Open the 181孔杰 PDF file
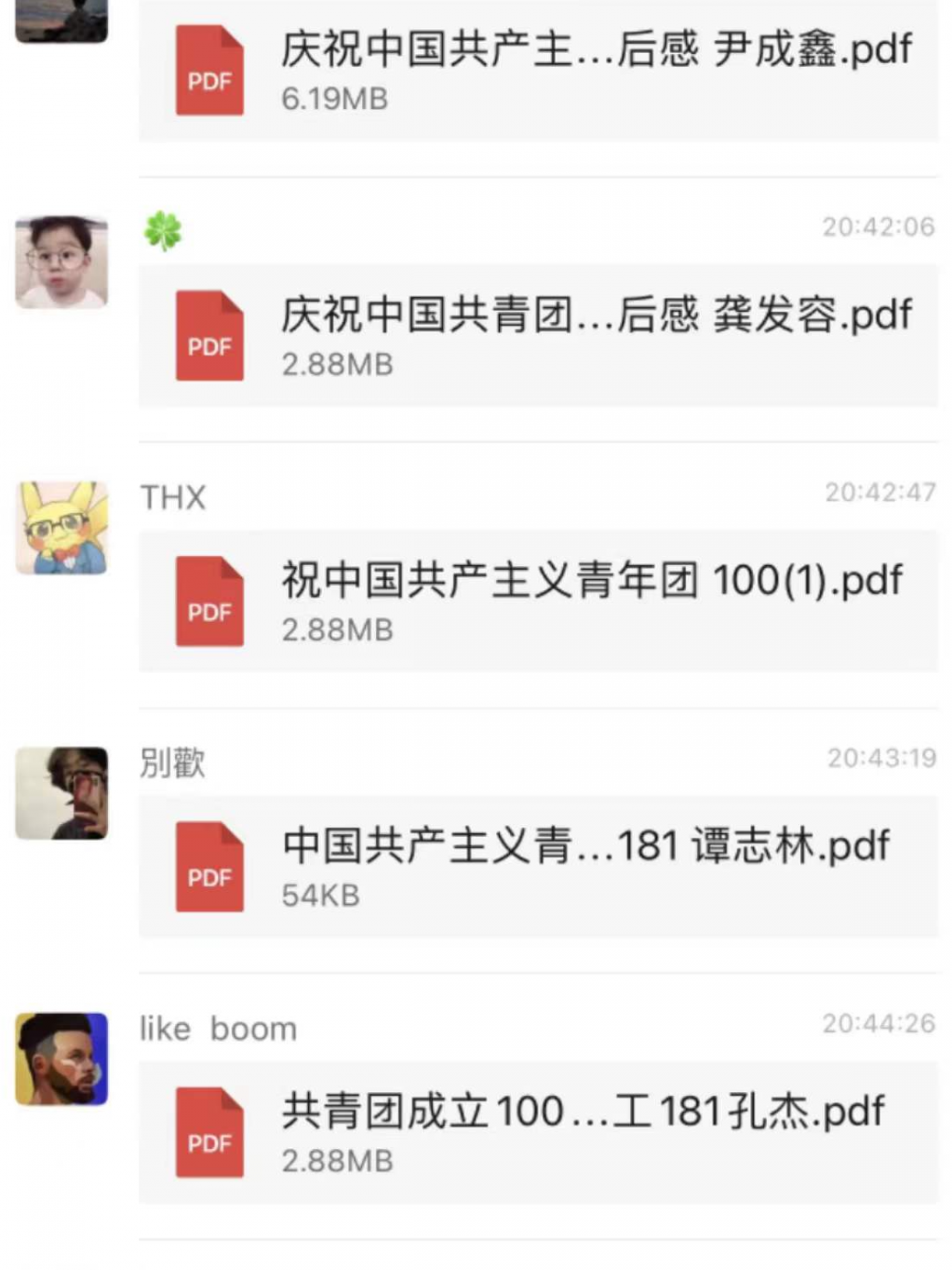 [x=538, y=1132]
